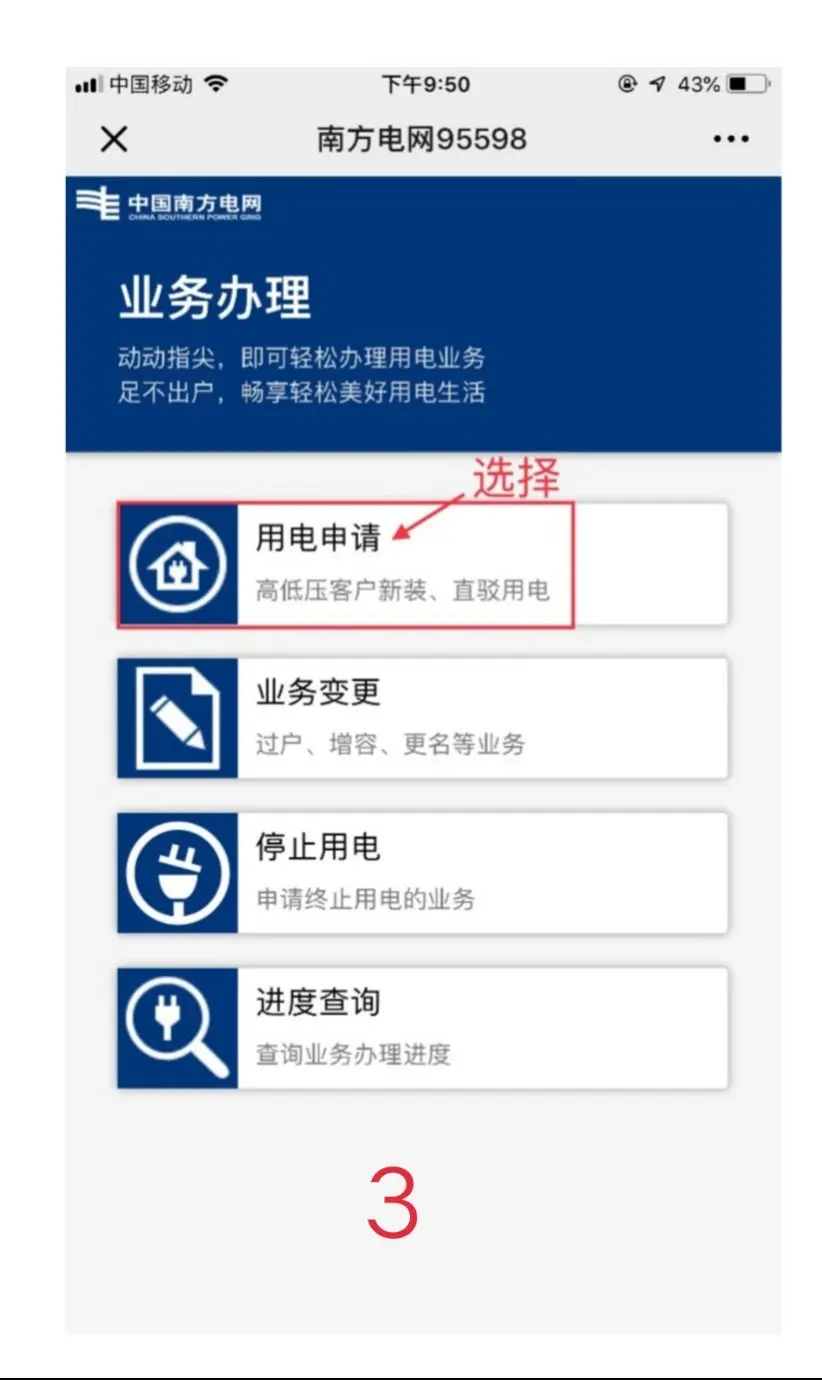Screen dimensions: 822x1380
Task: Open 进度查询 to check progress
Action: [x=422, y=1028]
